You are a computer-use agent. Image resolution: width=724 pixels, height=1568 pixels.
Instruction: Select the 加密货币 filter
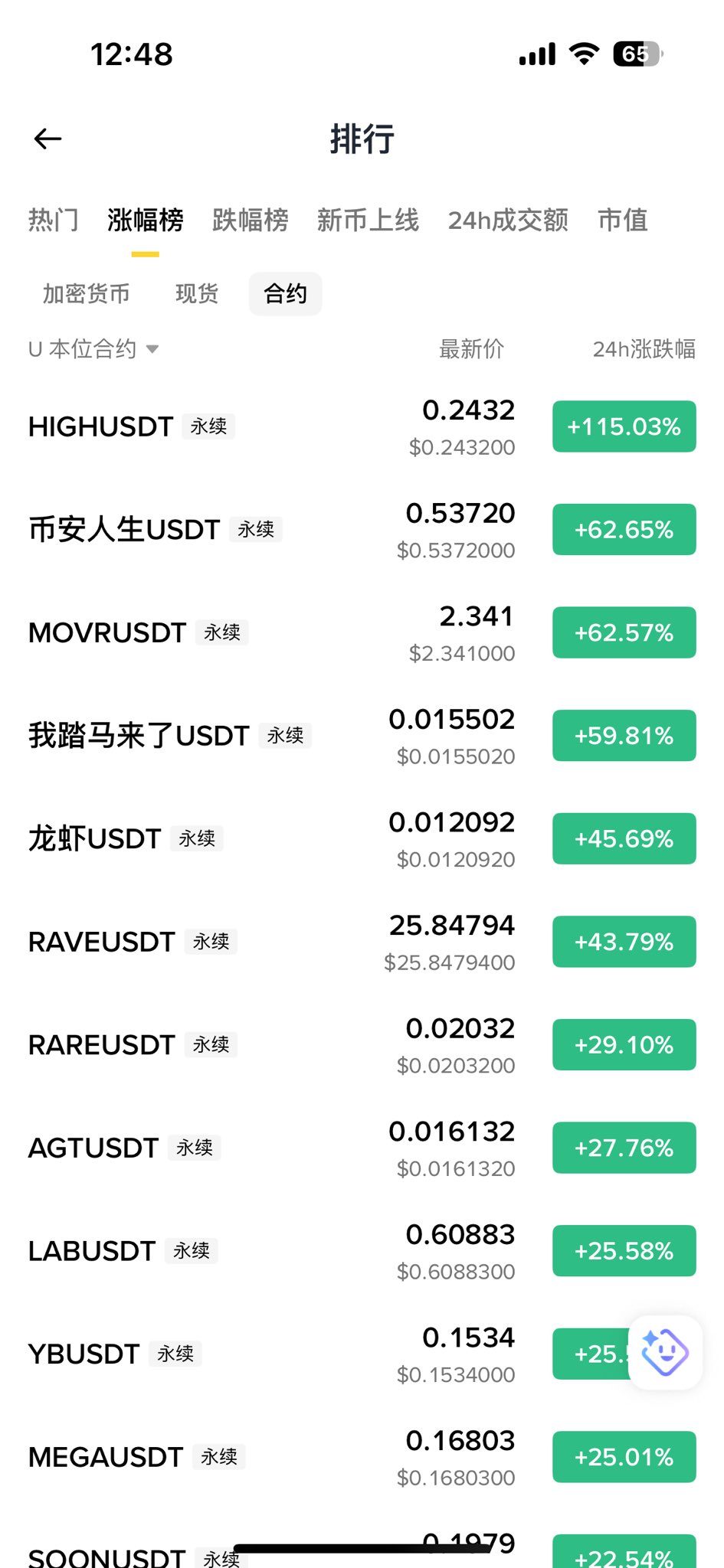pos(86,294)
